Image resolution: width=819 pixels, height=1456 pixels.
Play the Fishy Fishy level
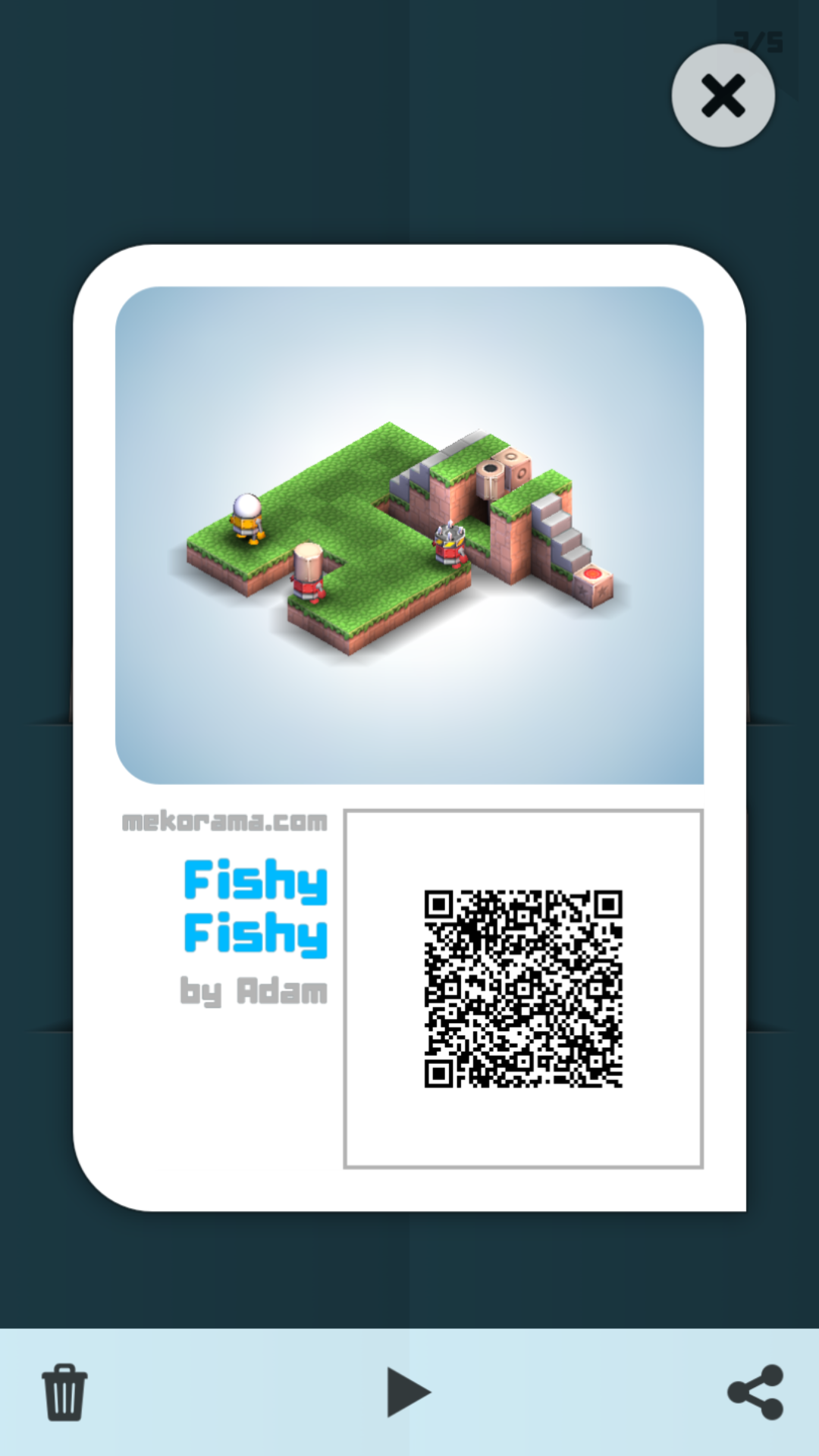408,1392
